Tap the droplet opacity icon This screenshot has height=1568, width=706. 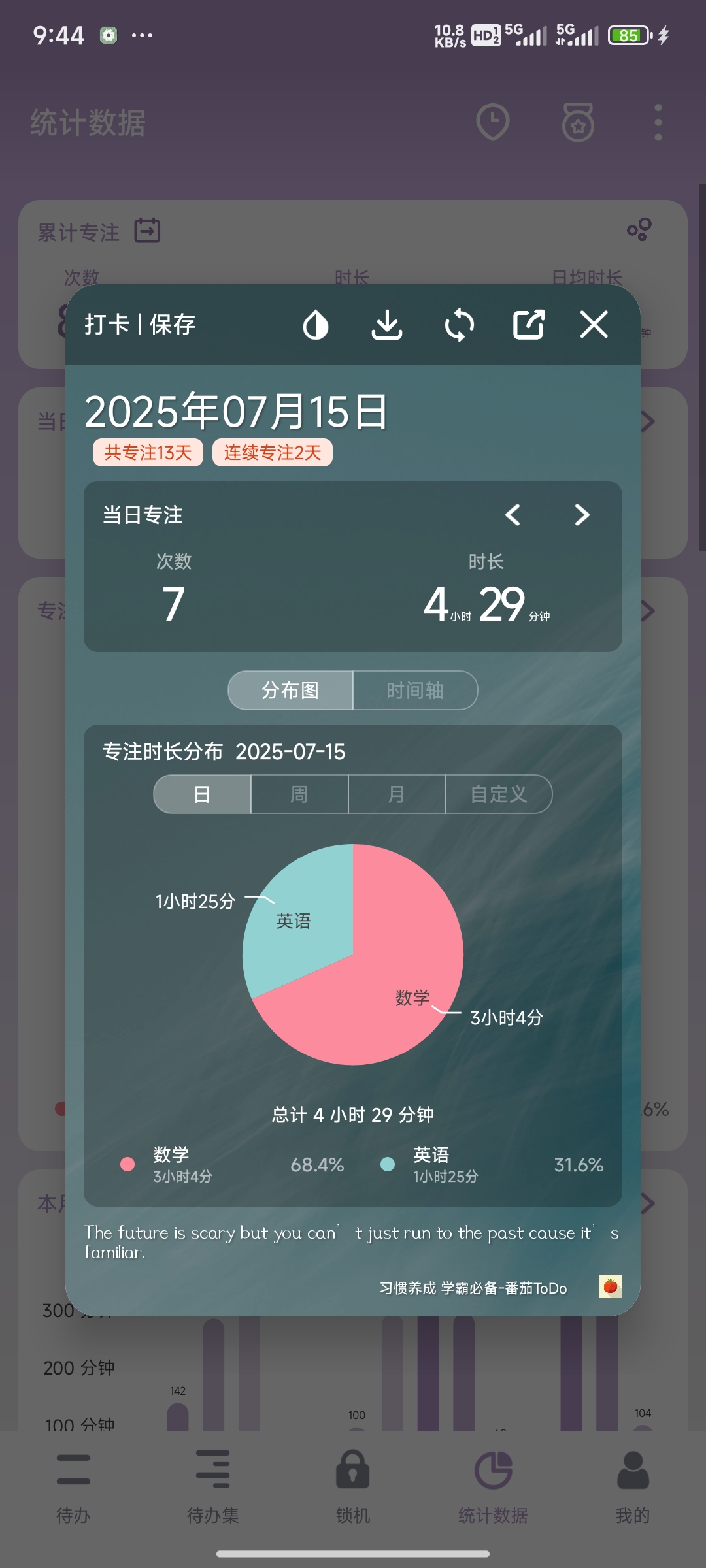click(x=316, y=325)
